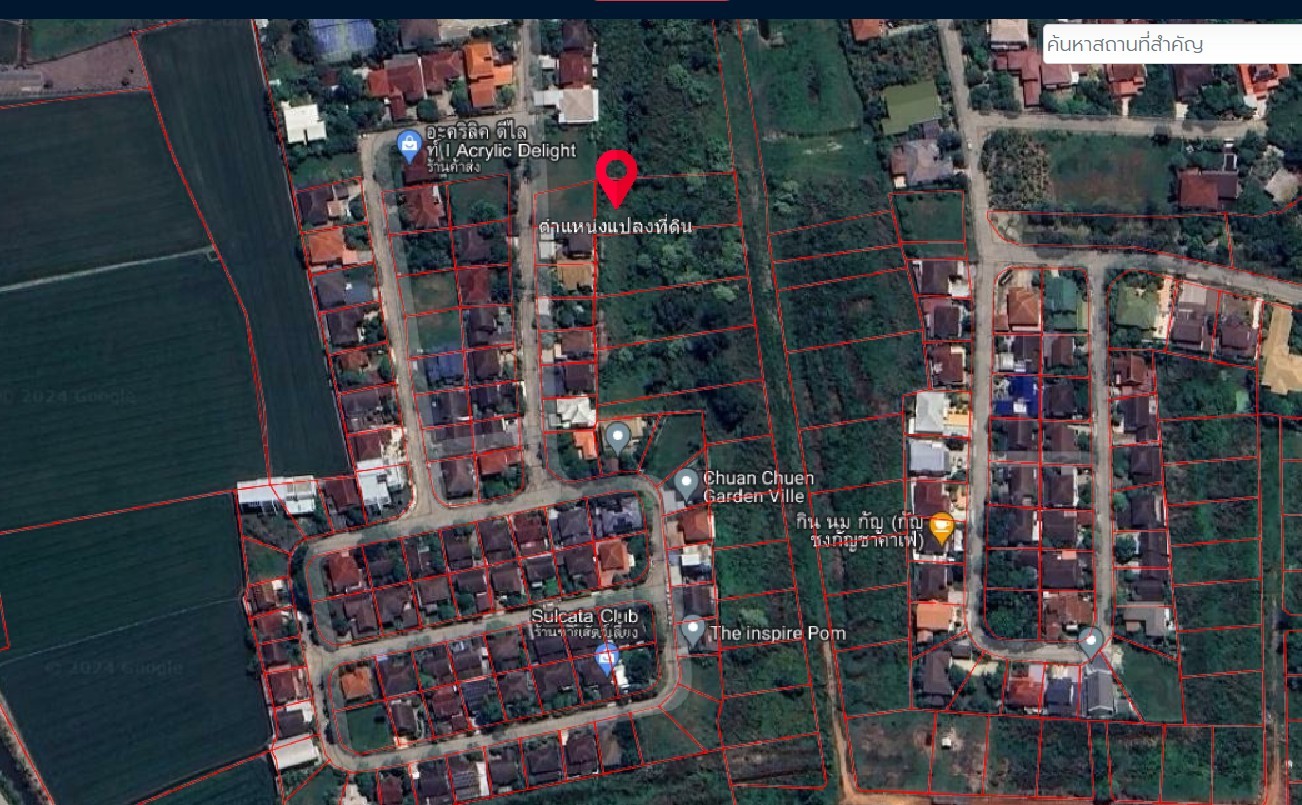Screen dimensions: 1302x805
Task: Open the orange cafe marker กิน นม กัญ
Action: pos(941,525)
